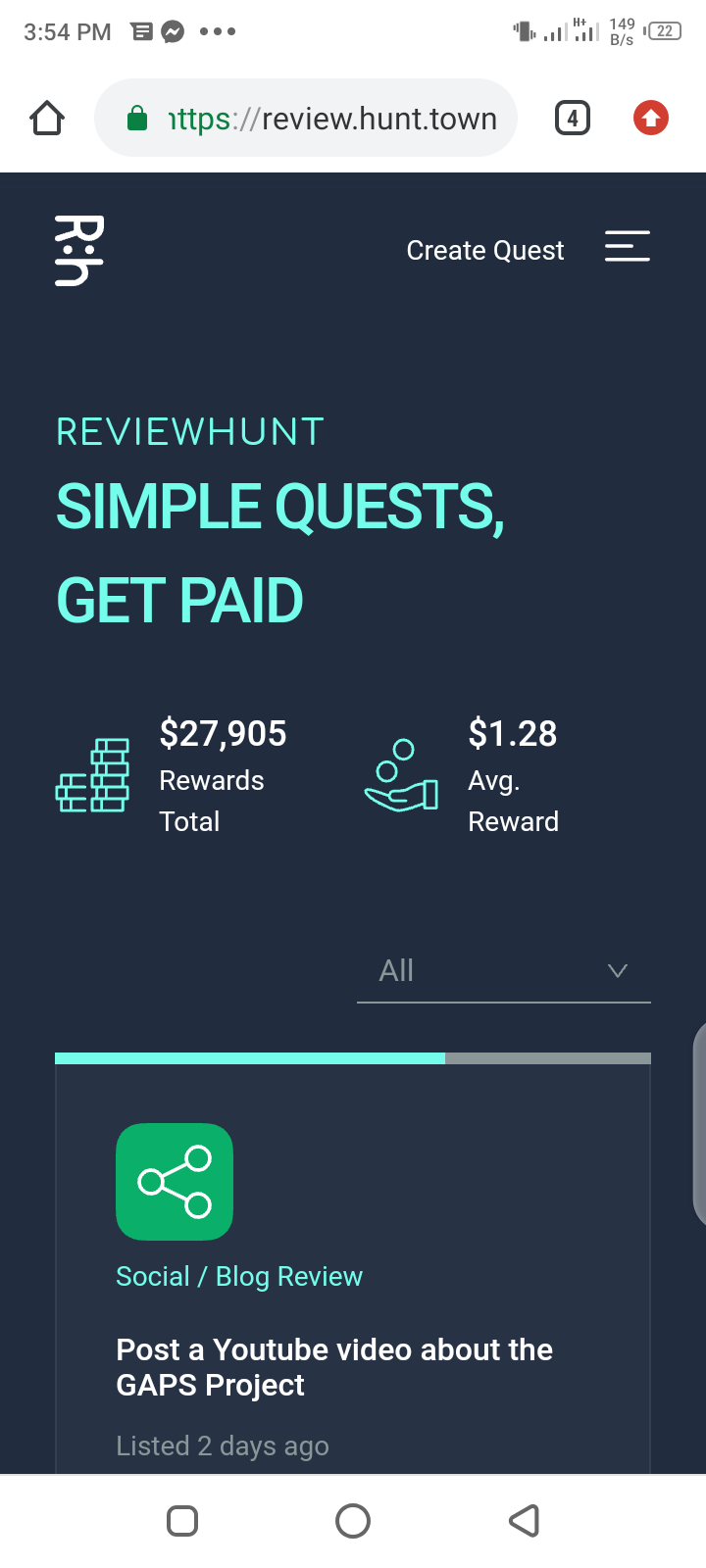
Task: Open the hamburger navigation menu
Action: click(x=628, y=246)
